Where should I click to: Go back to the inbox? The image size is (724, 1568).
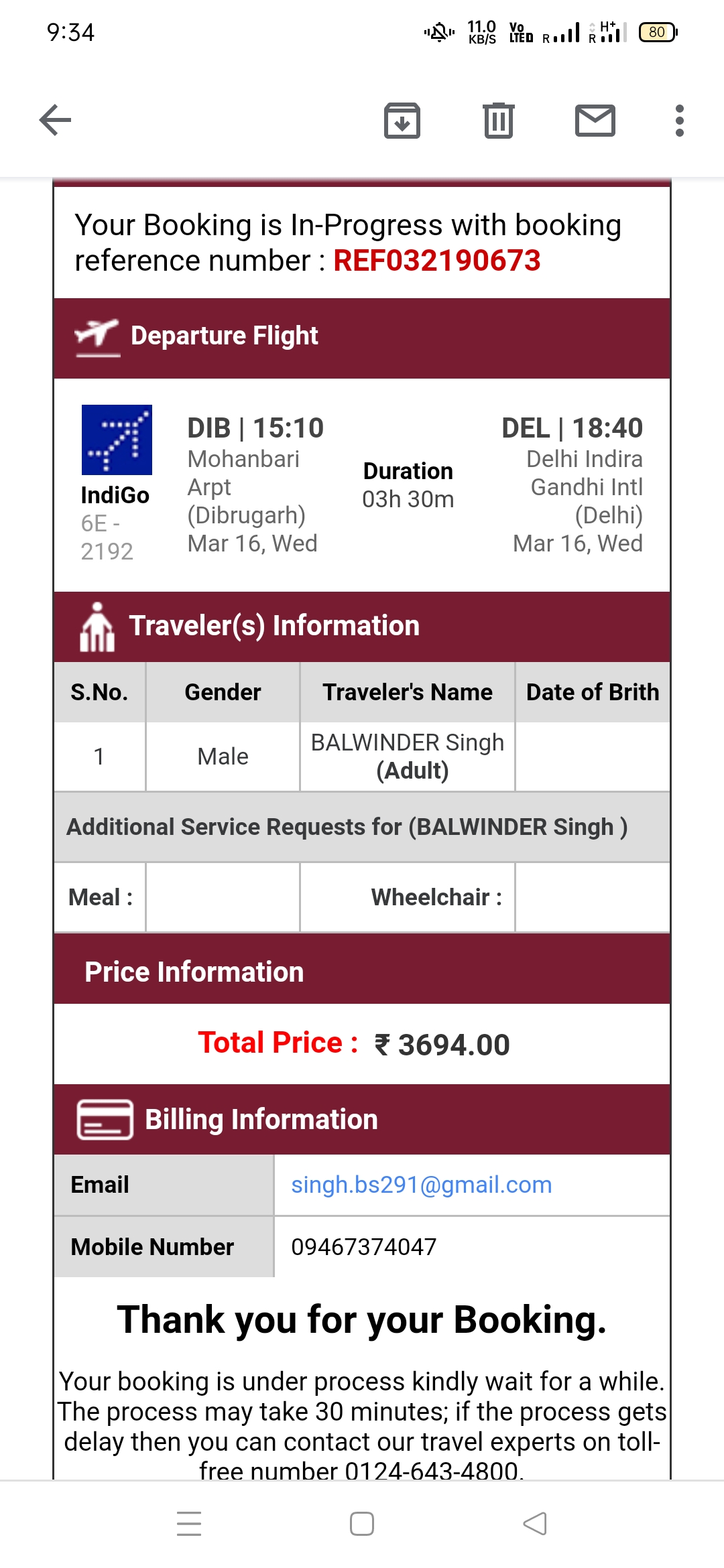click(56, 121)
